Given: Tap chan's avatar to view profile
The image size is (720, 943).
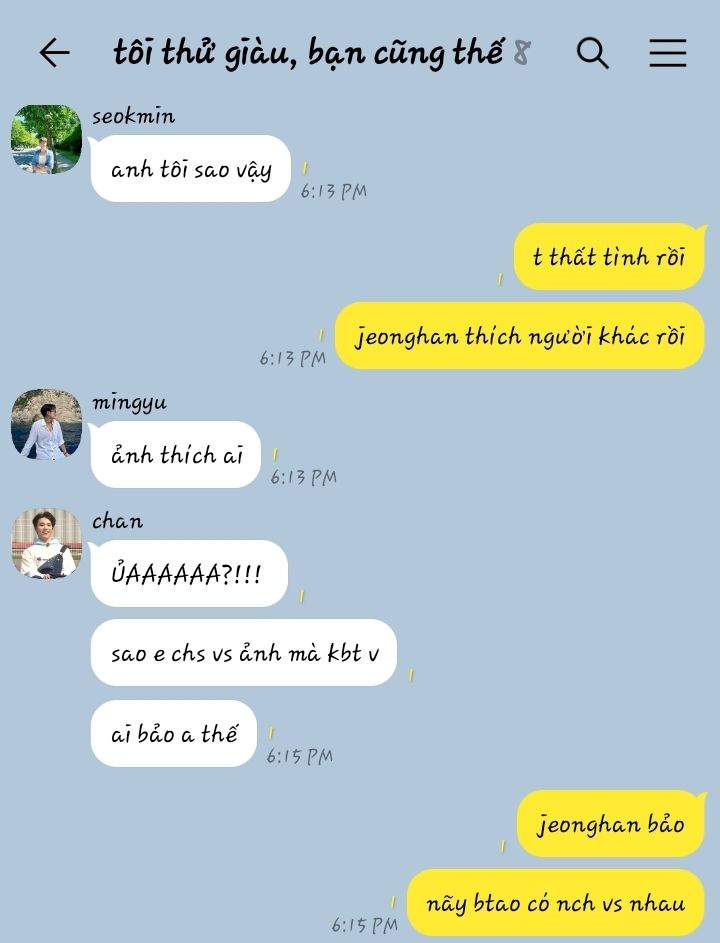Looking at the screenshot, I should [46, 544].
